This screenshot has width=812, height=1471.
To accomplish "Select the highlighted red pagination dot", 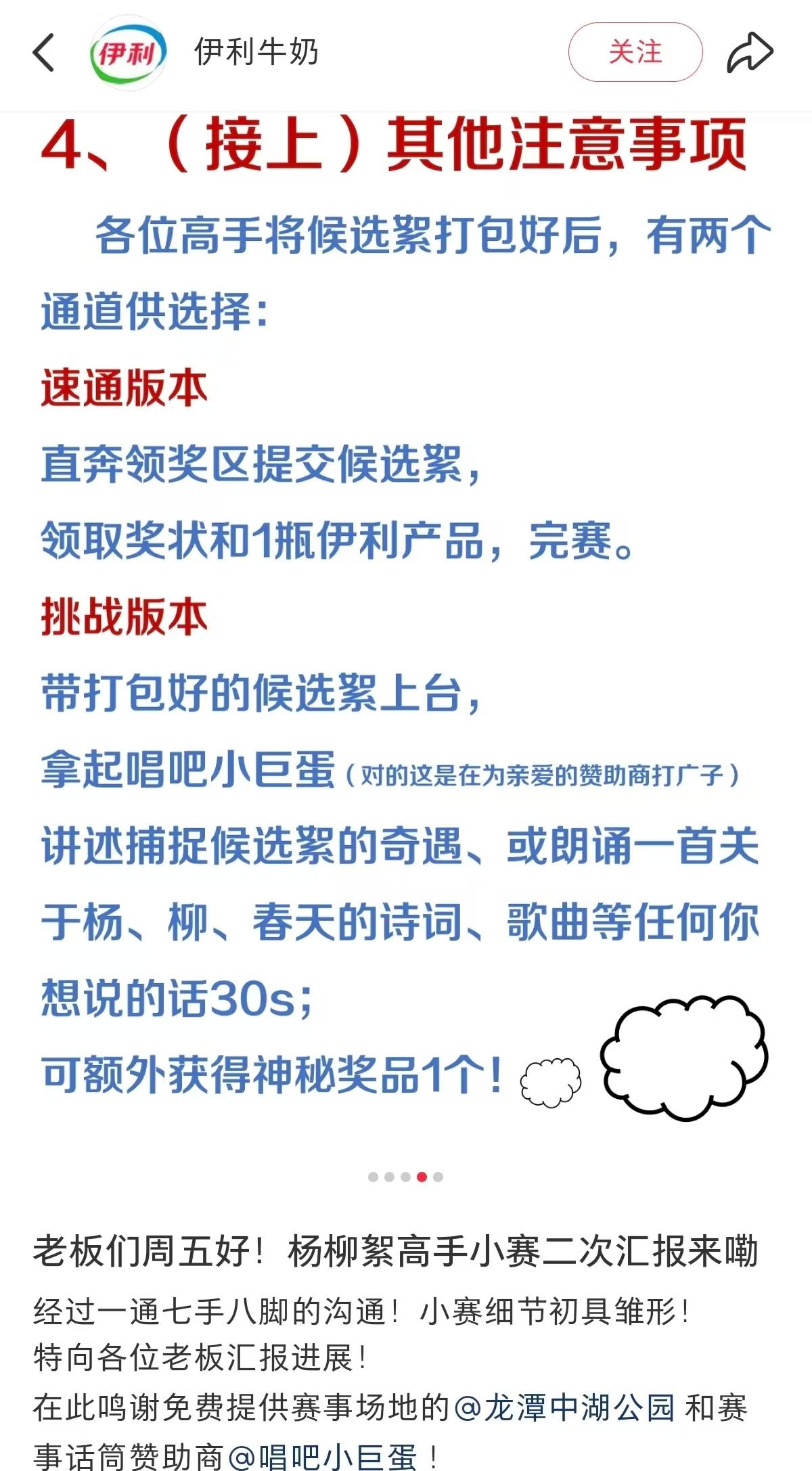I will coord(422,1176).
